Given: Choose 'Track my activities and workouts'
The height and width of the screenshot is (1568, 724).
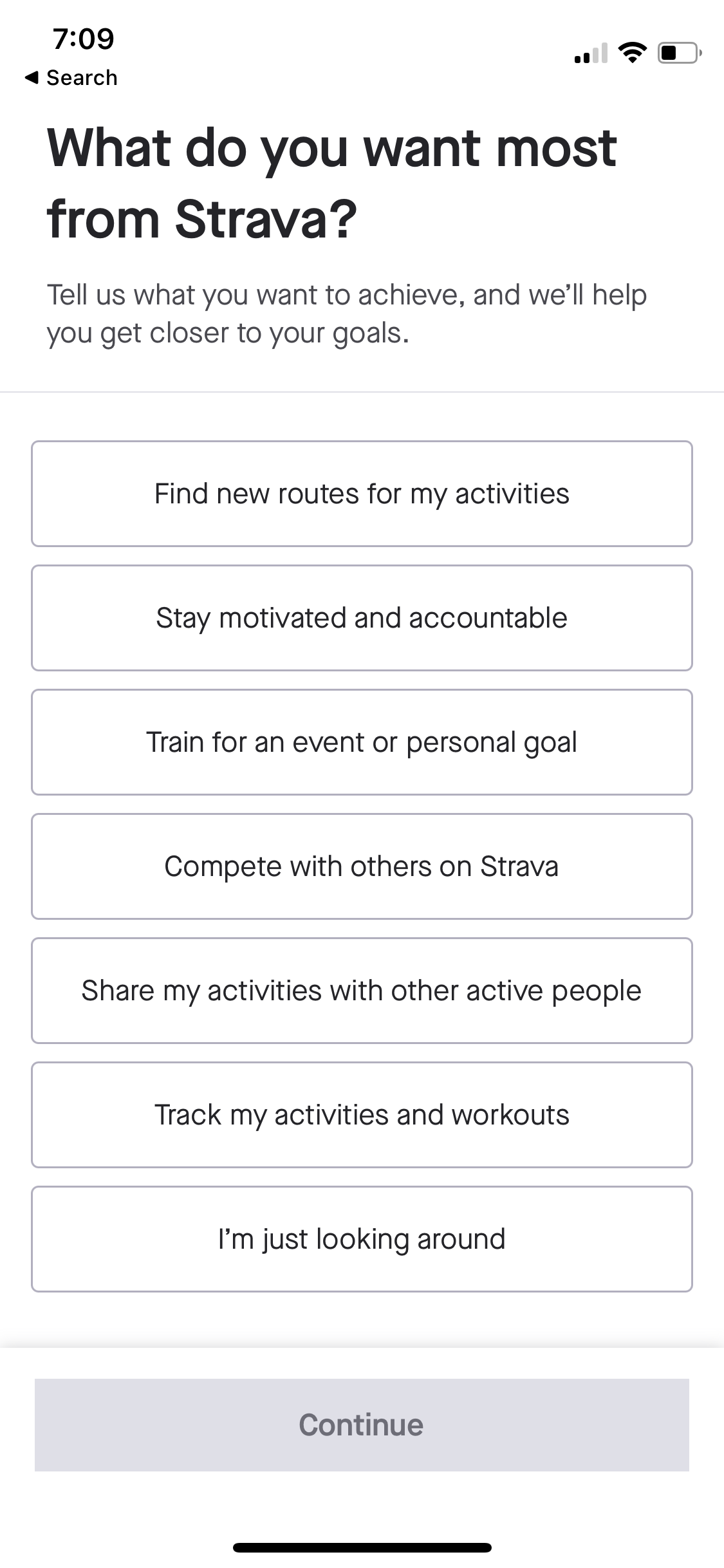Looking at the screenshot, I should click(x=362, y=1114).
